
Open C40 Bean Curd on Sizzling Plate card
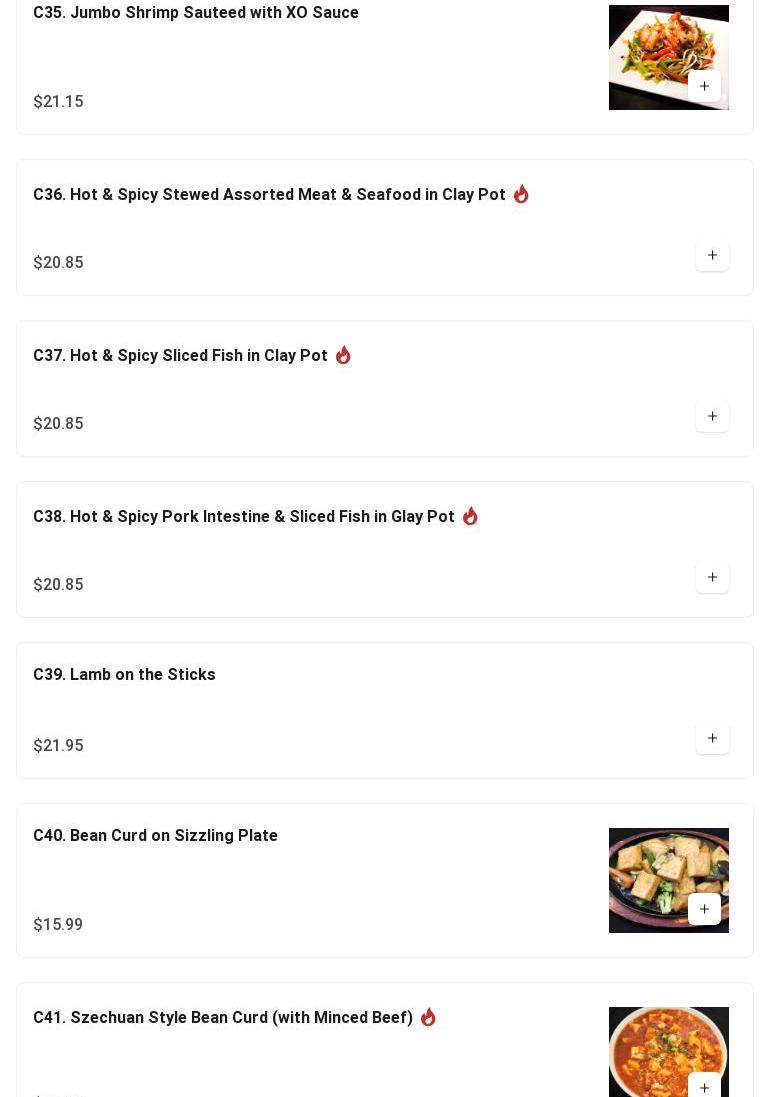155,836
